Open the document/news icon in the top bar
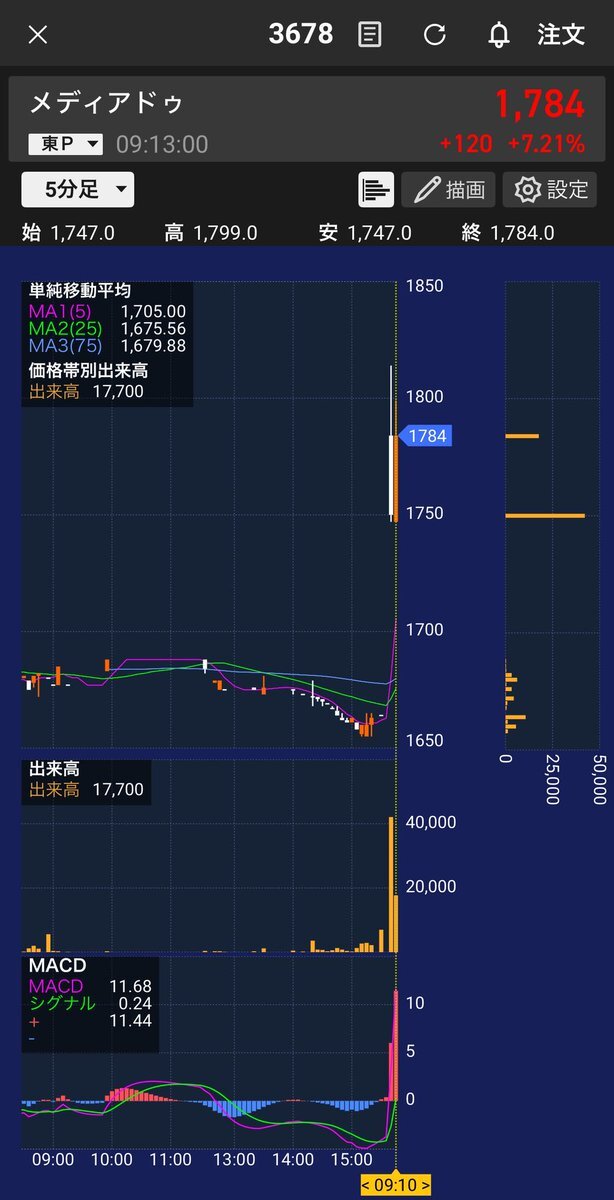 pyautogui.click(x=370, y=35)
